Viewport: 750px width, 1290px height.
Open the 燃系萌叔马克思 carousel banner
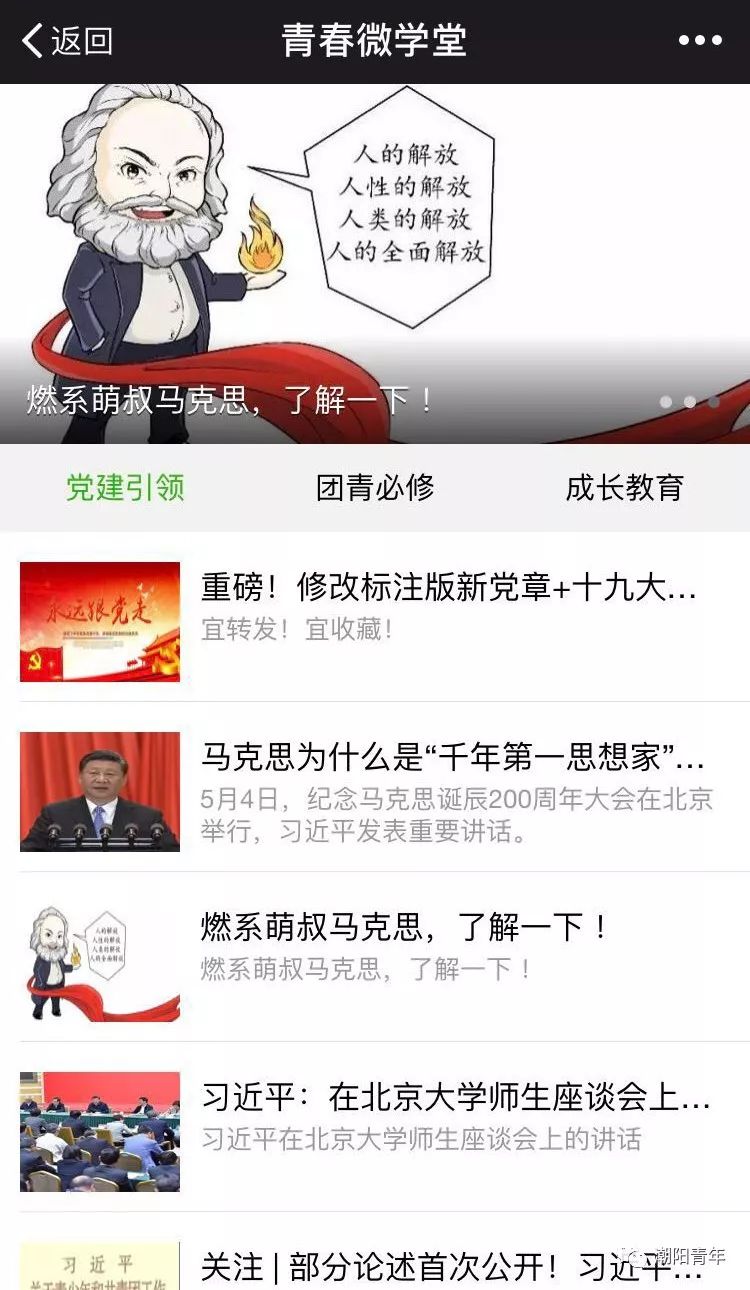point(375,264)
